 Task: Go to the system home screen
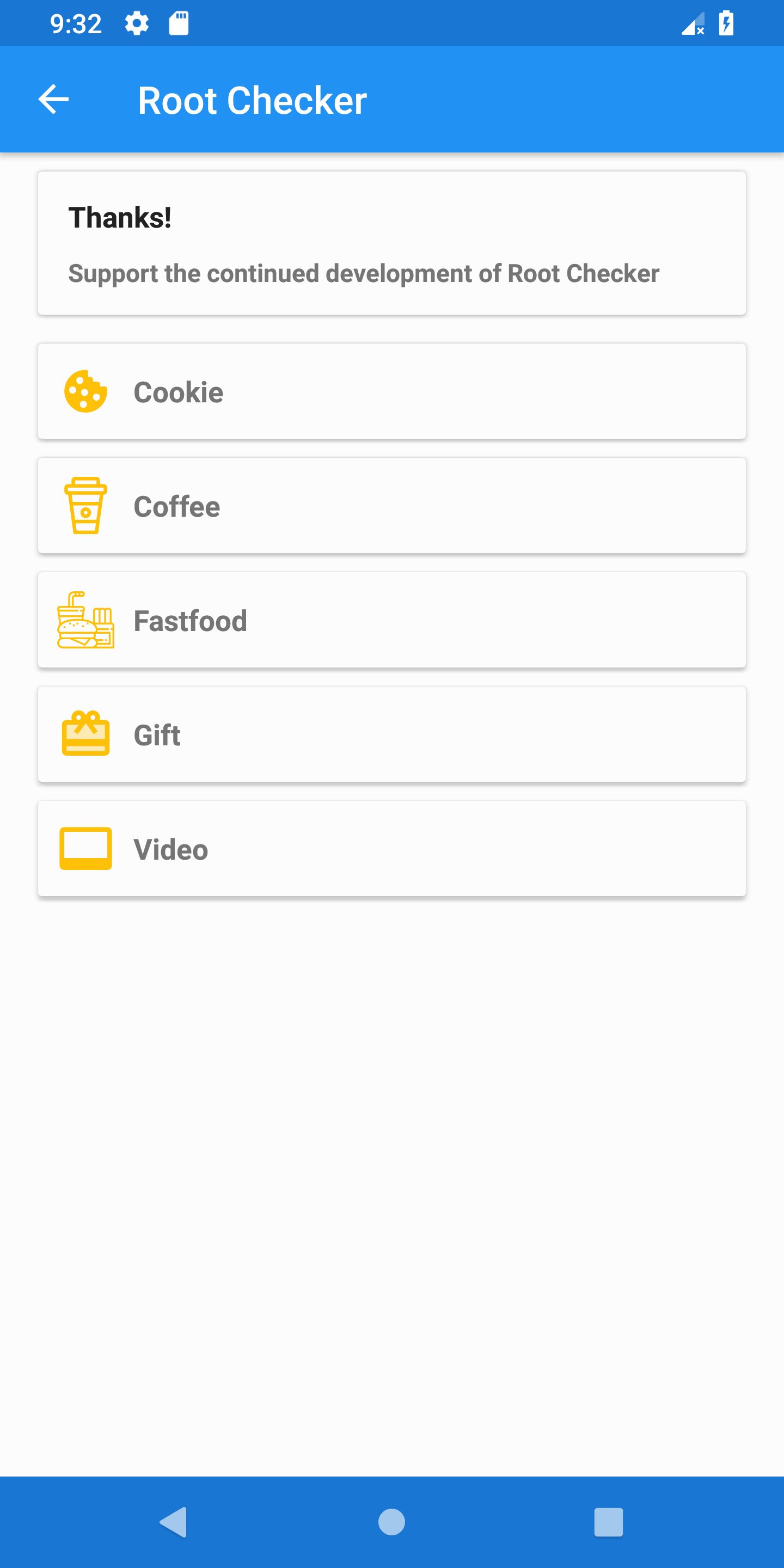click(391, 1522)
